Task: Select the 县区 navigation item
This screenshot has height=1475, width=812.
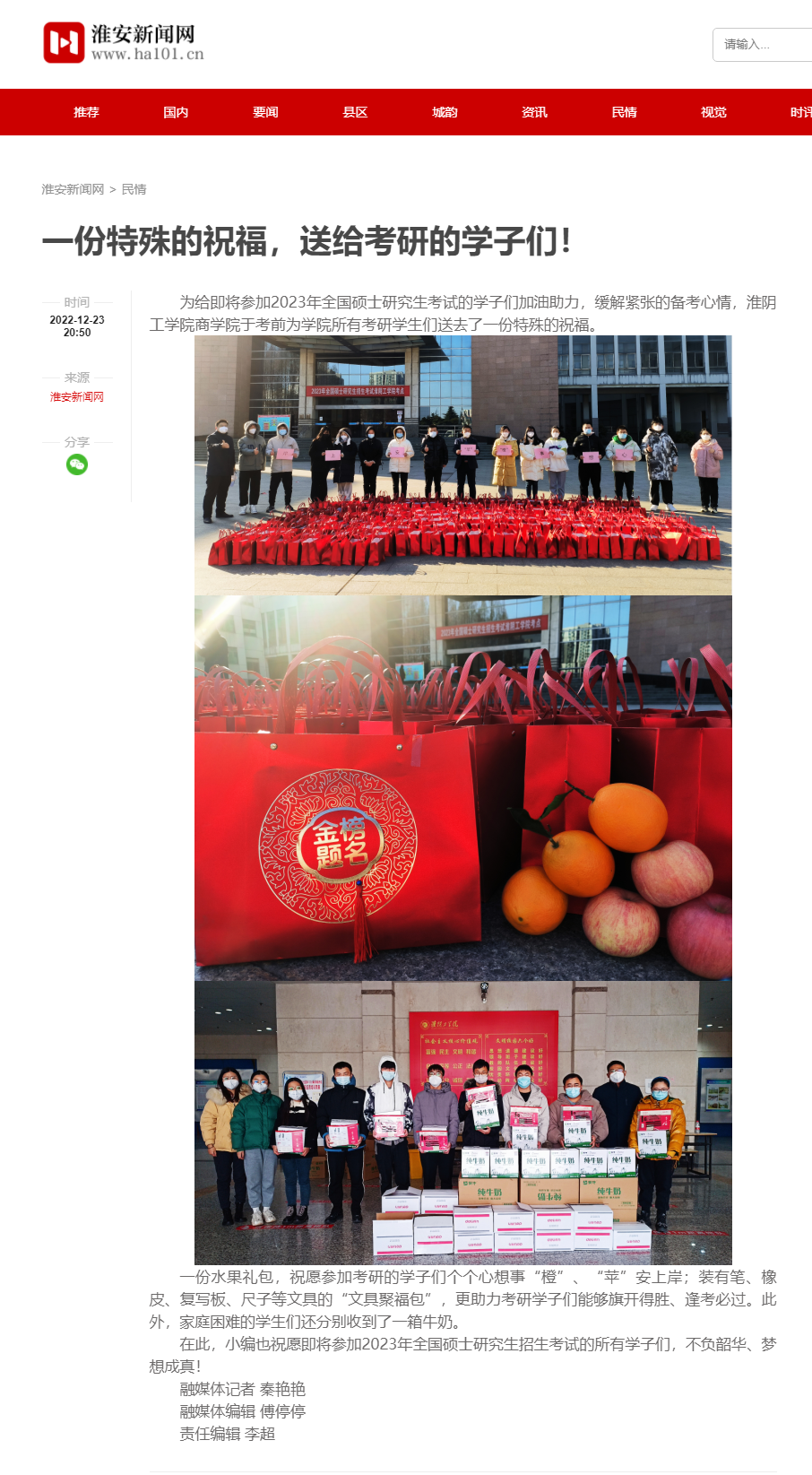Action: pyautogui.click(x=355, y=112)
